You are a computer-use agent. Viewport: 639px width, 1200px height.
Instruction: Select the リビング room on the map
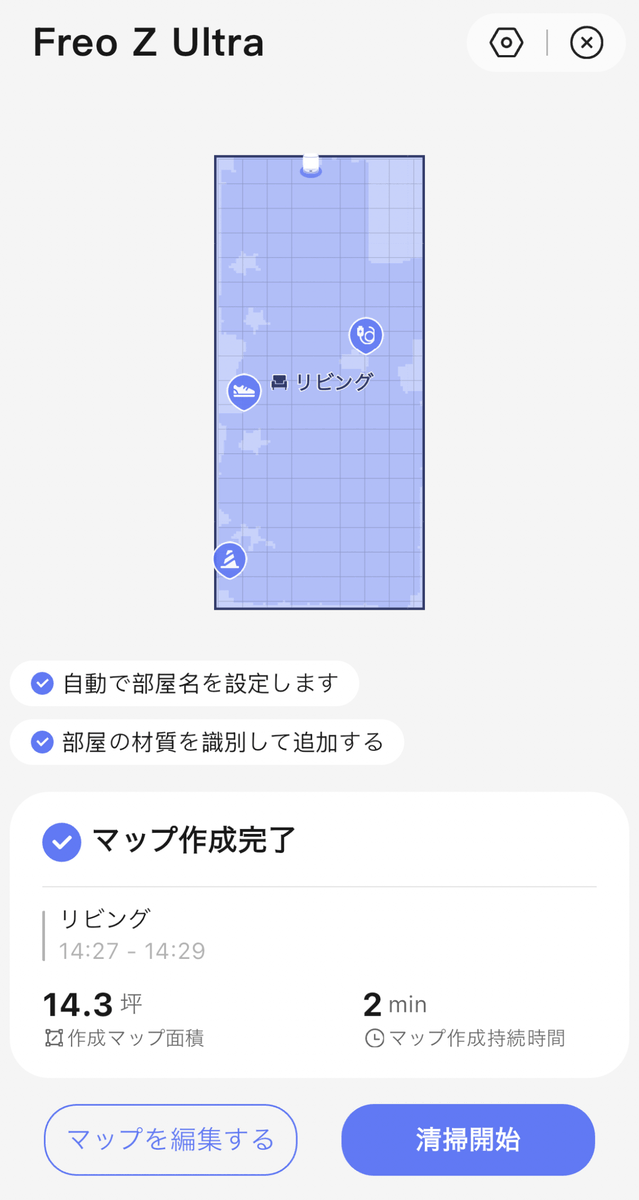tap(322, 382)
